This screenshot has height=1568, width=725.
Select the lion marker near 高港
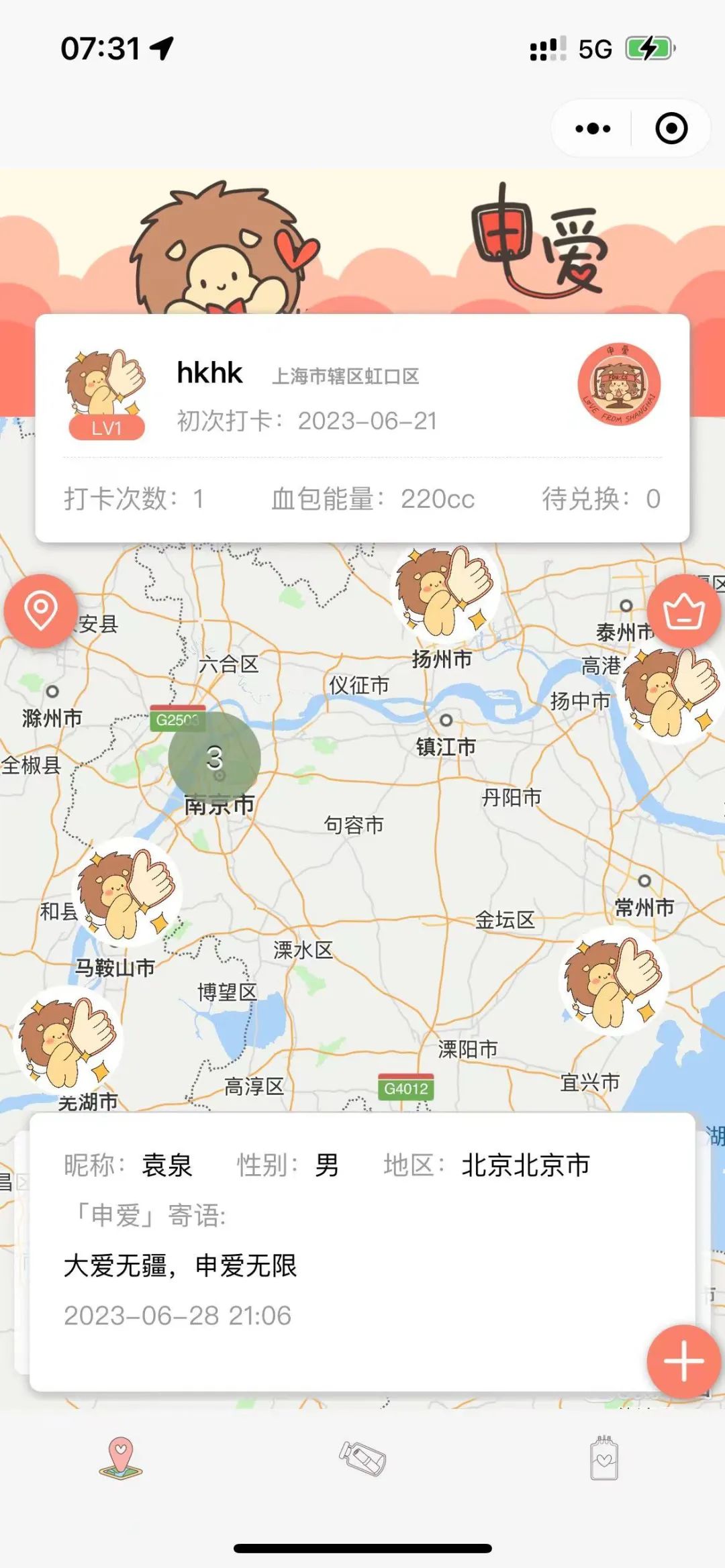[671, 691]
